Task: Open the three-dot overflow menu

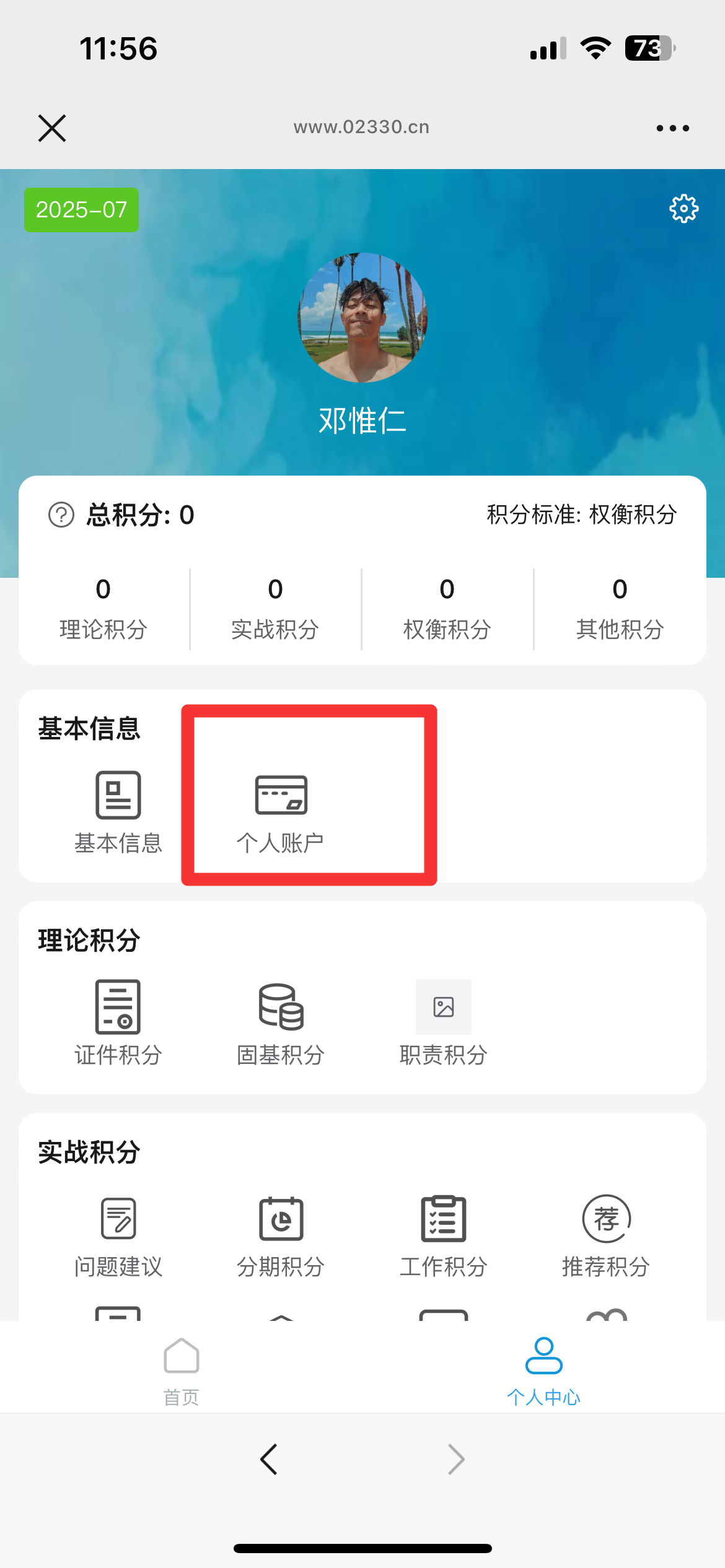Action: pos(672,128)
